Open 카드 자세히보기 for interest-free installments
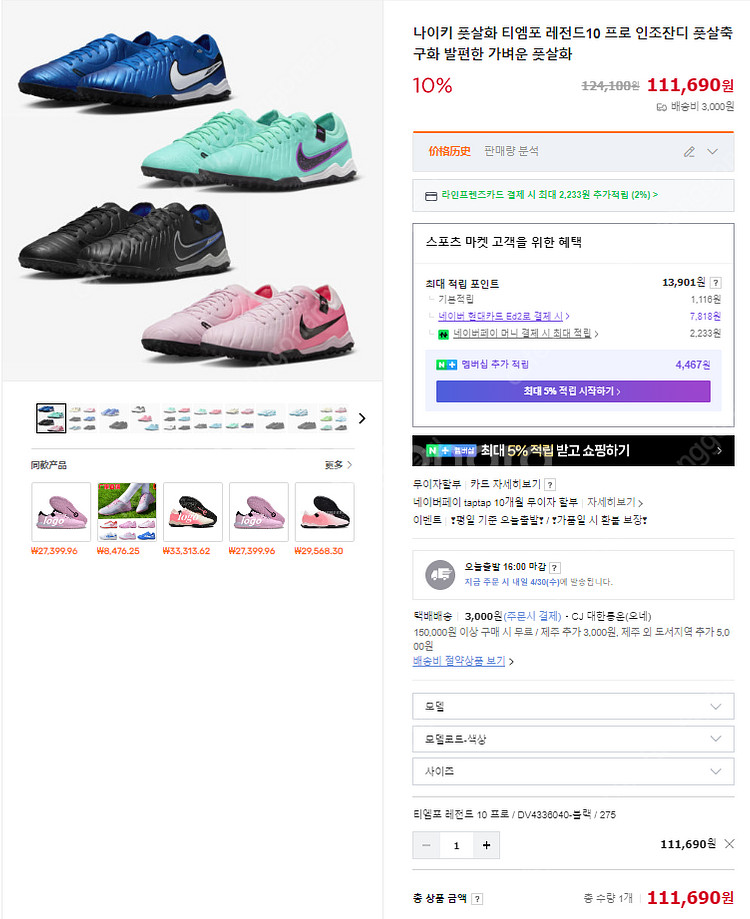This screenshot has width=750, height=919. click(x=504, y=484)
